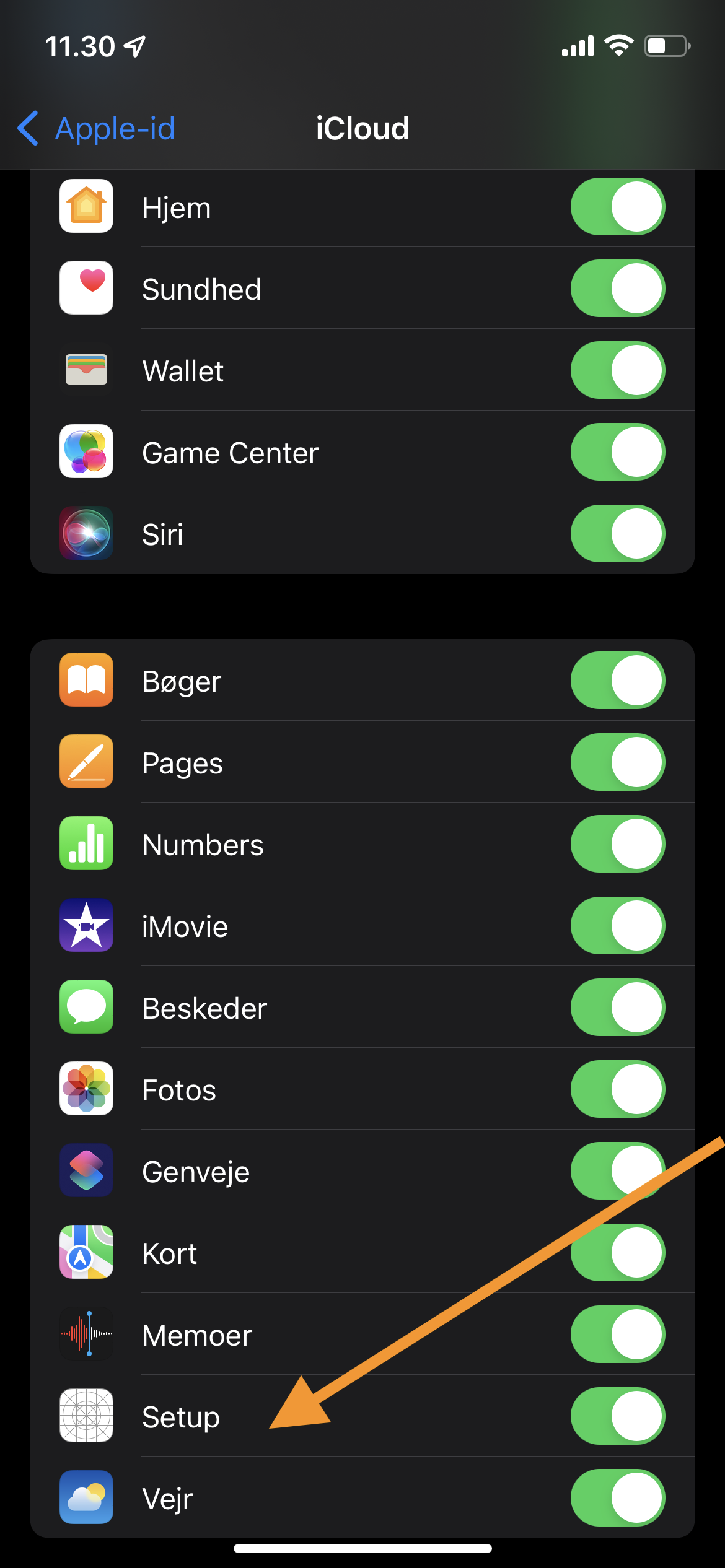Click the Sundhed heart icon

point(86,287)
